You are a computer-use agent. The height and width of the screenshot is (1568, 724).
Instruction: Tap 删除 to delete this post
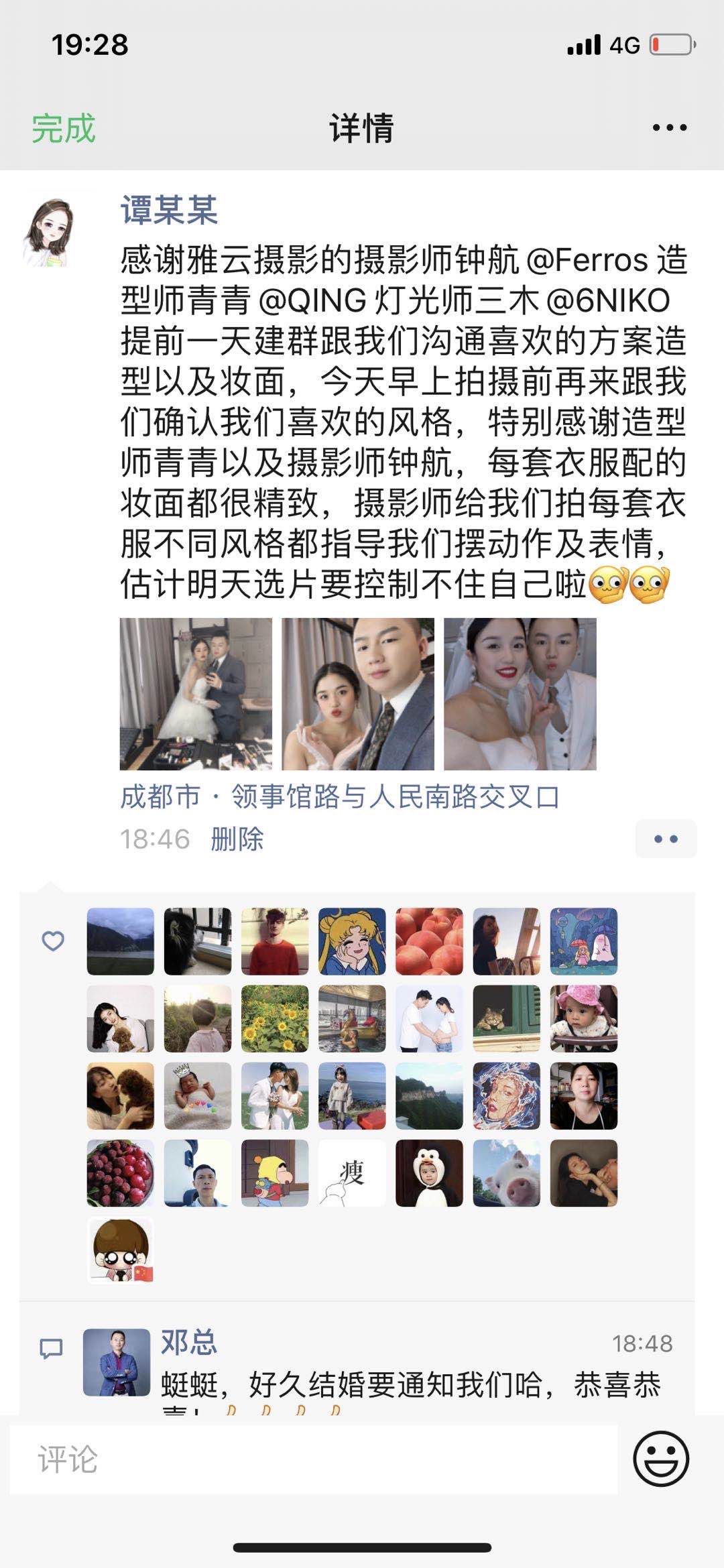tap(237, 839)
